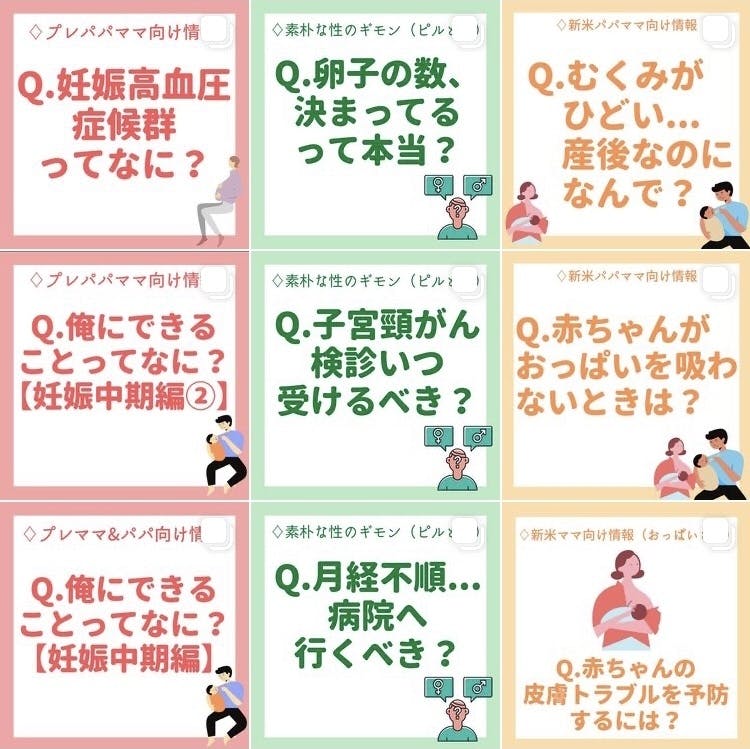Open the 卵子の数、決まってる post
This screenshot has width=750, height=749.
(x=375, y=124)
